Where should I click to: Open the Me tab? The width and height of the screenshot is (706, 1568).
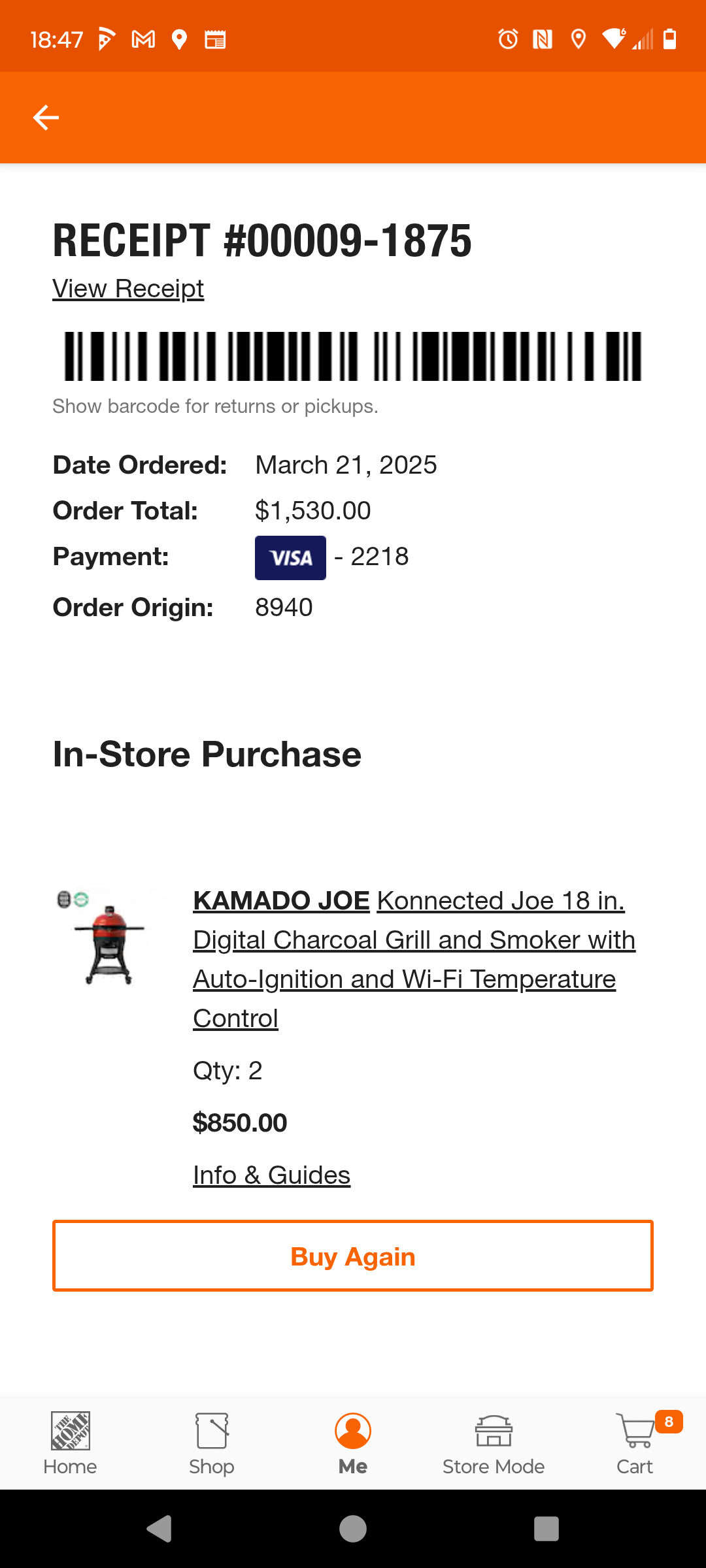point(353,1443)
